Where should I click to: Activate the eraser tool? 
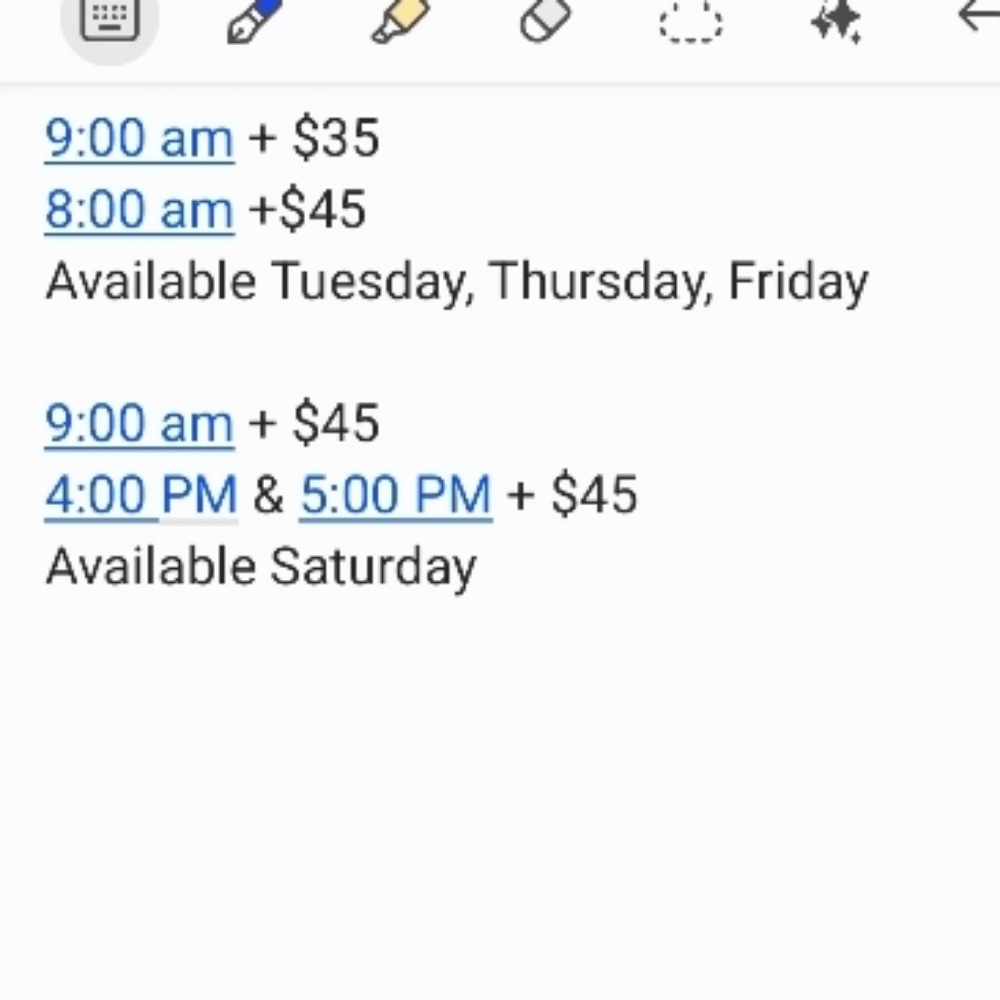tap(545, 20)
